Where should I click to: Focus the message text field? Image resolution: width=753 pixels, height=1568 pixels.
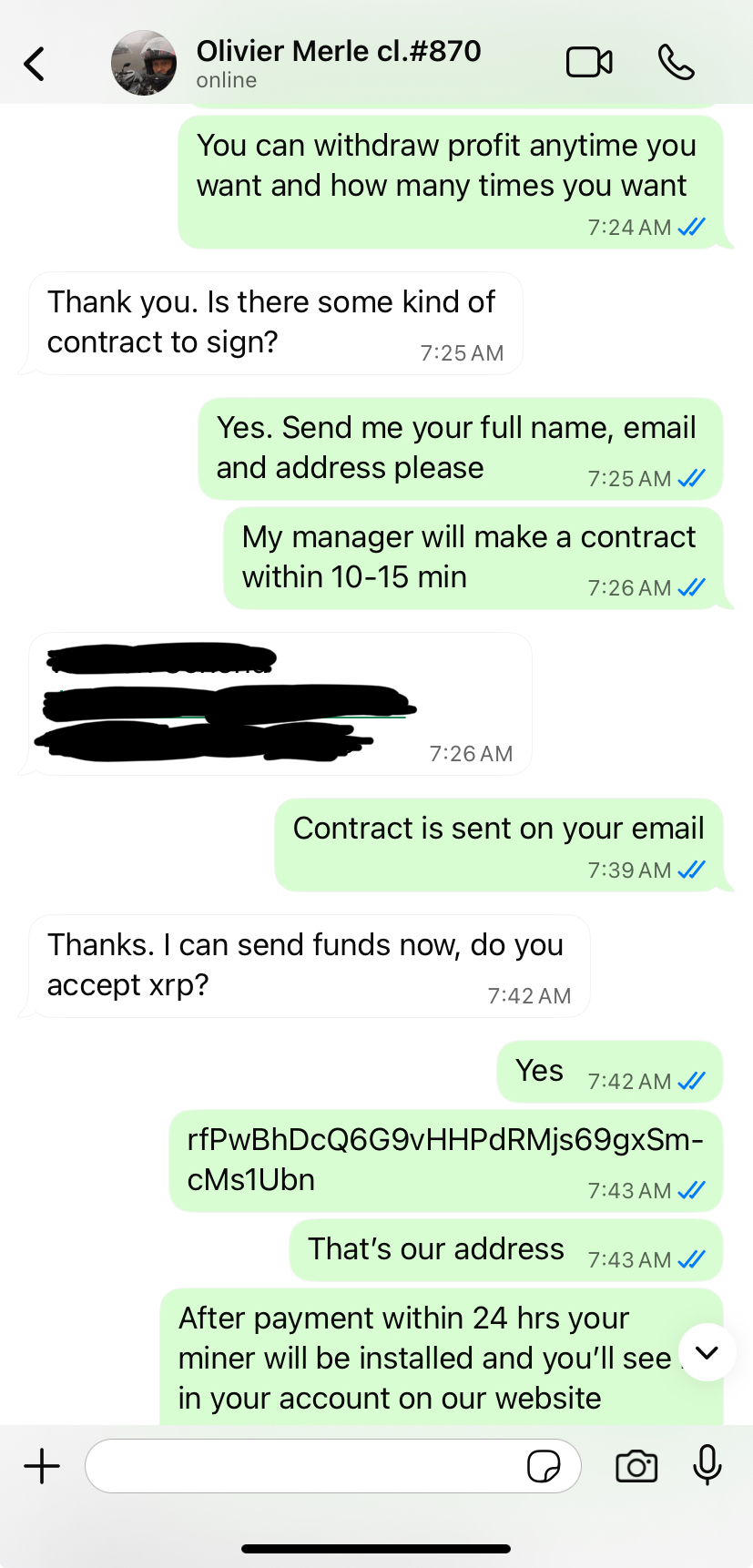pyautogui.click(x=300, y=1466)
